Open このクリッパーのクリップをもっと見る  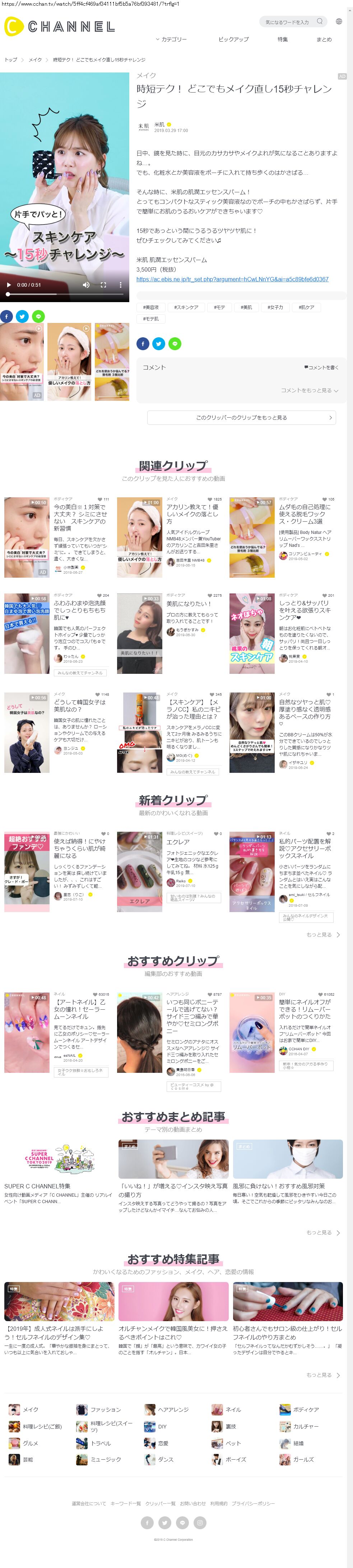point(241,418)
